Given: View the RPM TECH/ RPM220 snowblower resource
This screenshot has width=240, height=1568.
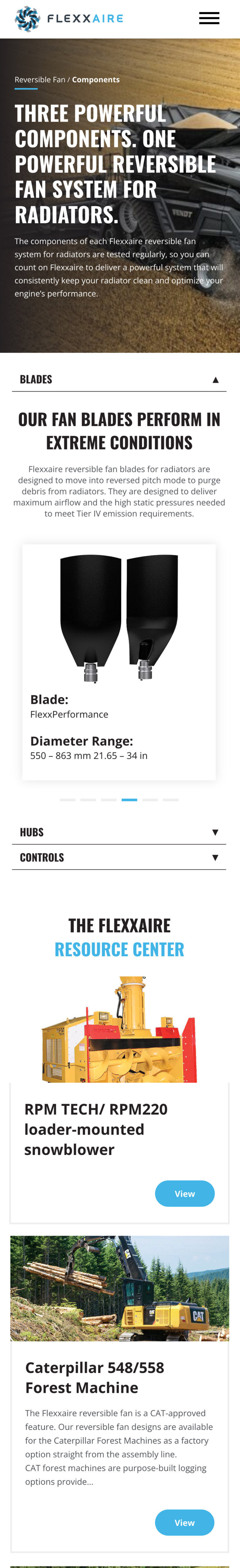Looking at the screenshot, I should coord(185,1194).
